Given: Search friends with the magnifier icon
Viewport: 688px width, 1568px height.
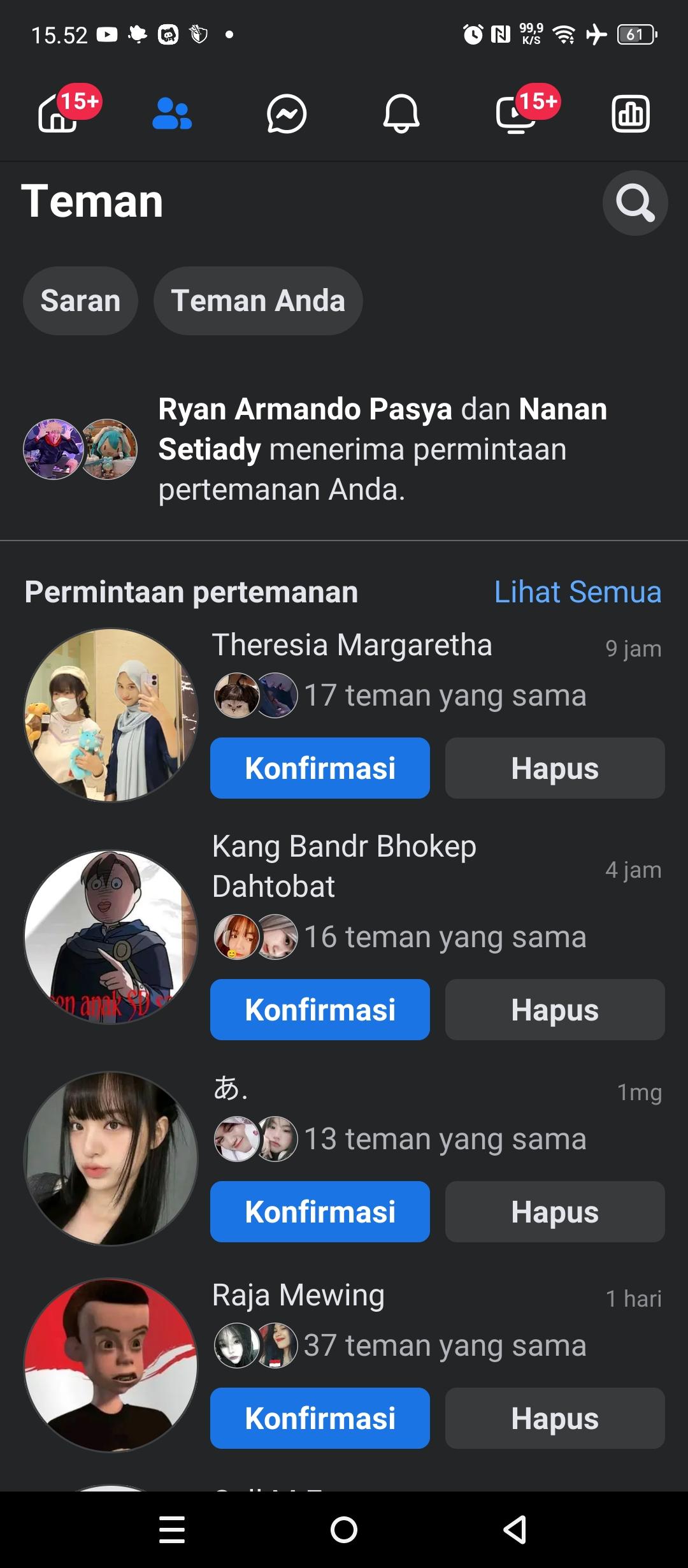Looking at the screenshot, I should pyautogui.click(x=635, y=203).
